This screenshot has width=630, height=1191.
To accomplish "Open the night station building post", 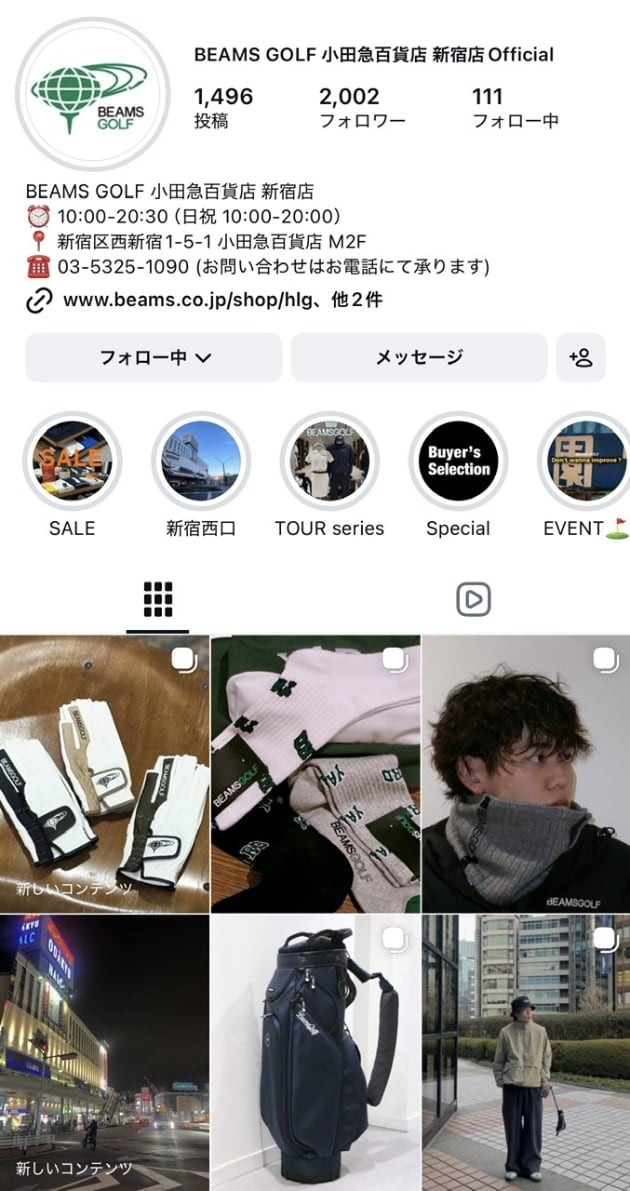I will coord(104,1052).
